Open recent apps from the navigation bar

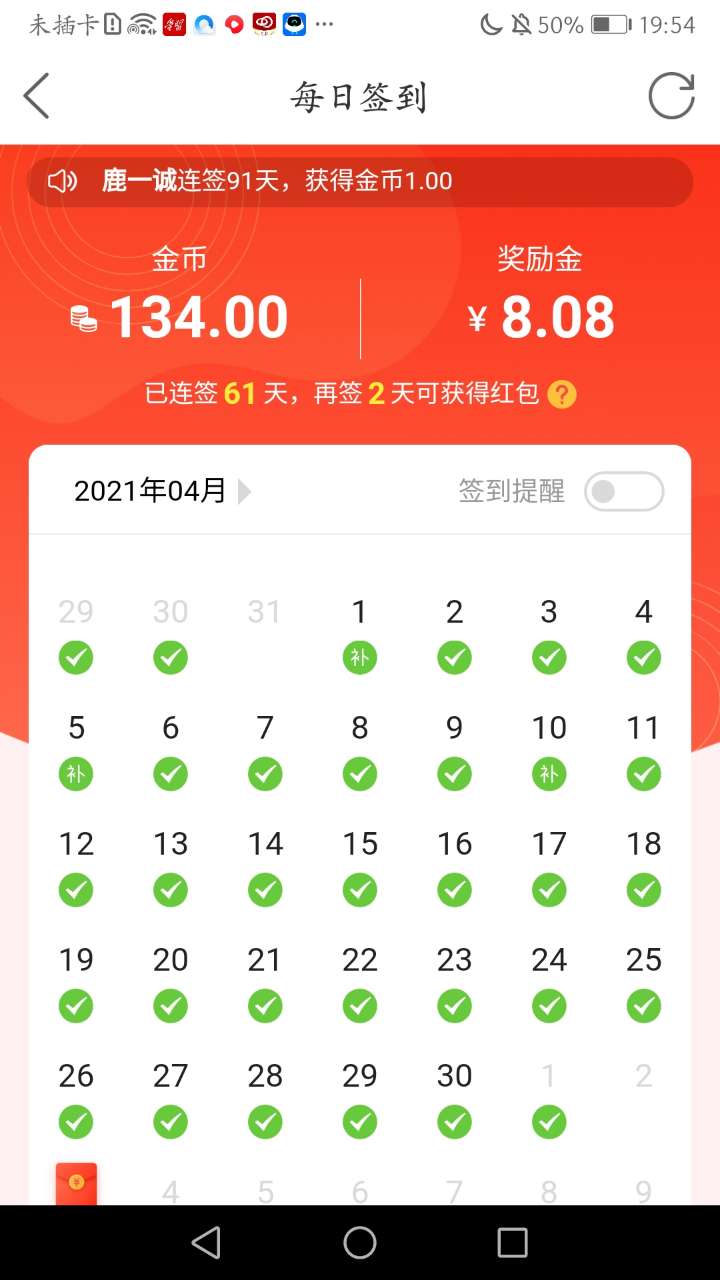click(x=512, y=1242)
